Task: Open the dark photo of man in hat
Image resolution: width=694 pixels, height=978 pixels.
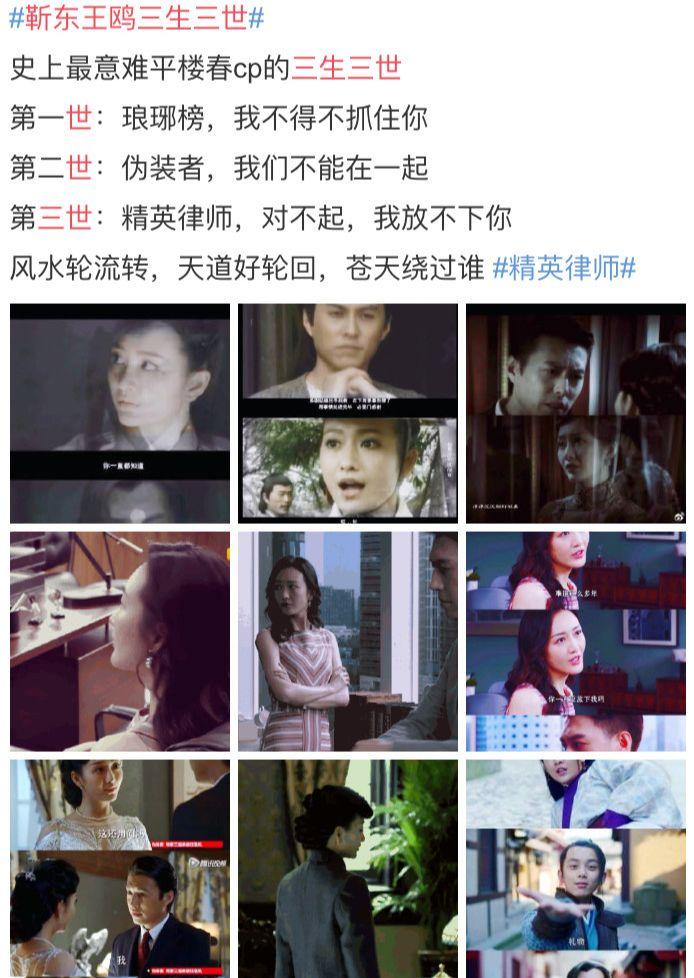Action: point(576,413)
